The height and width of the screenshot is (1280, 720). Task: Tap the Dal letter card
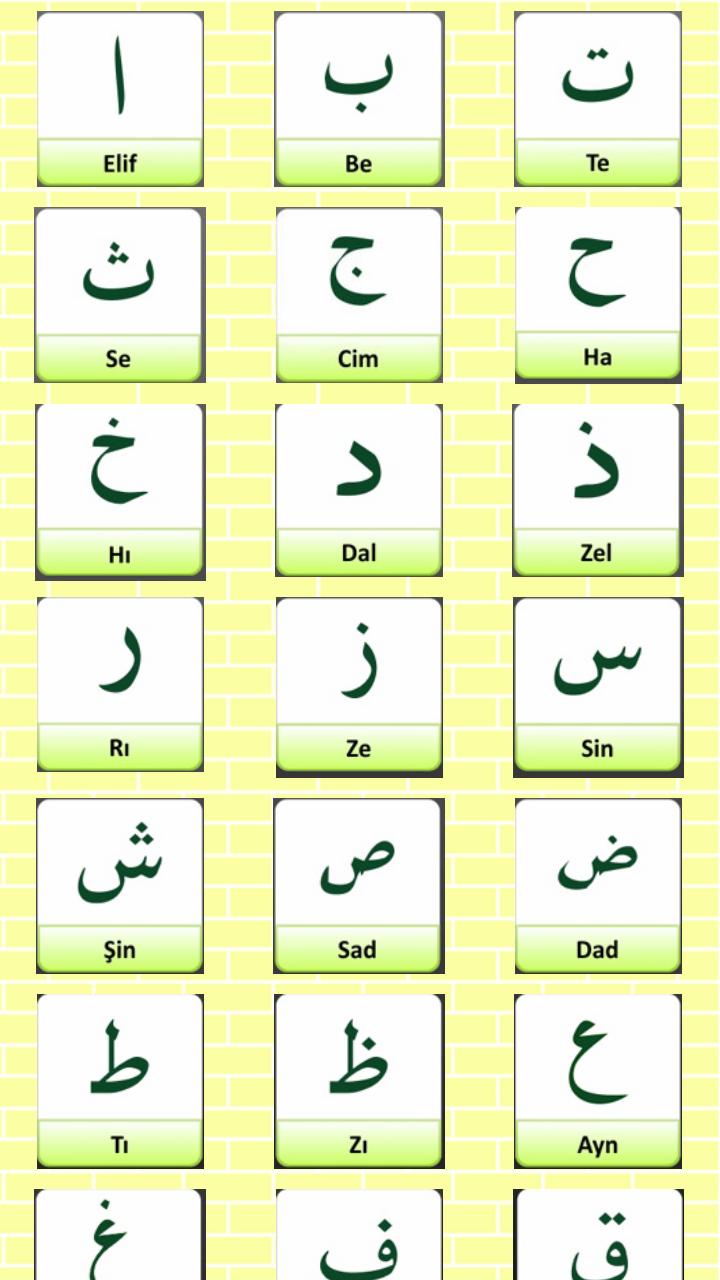click(359, 489)
